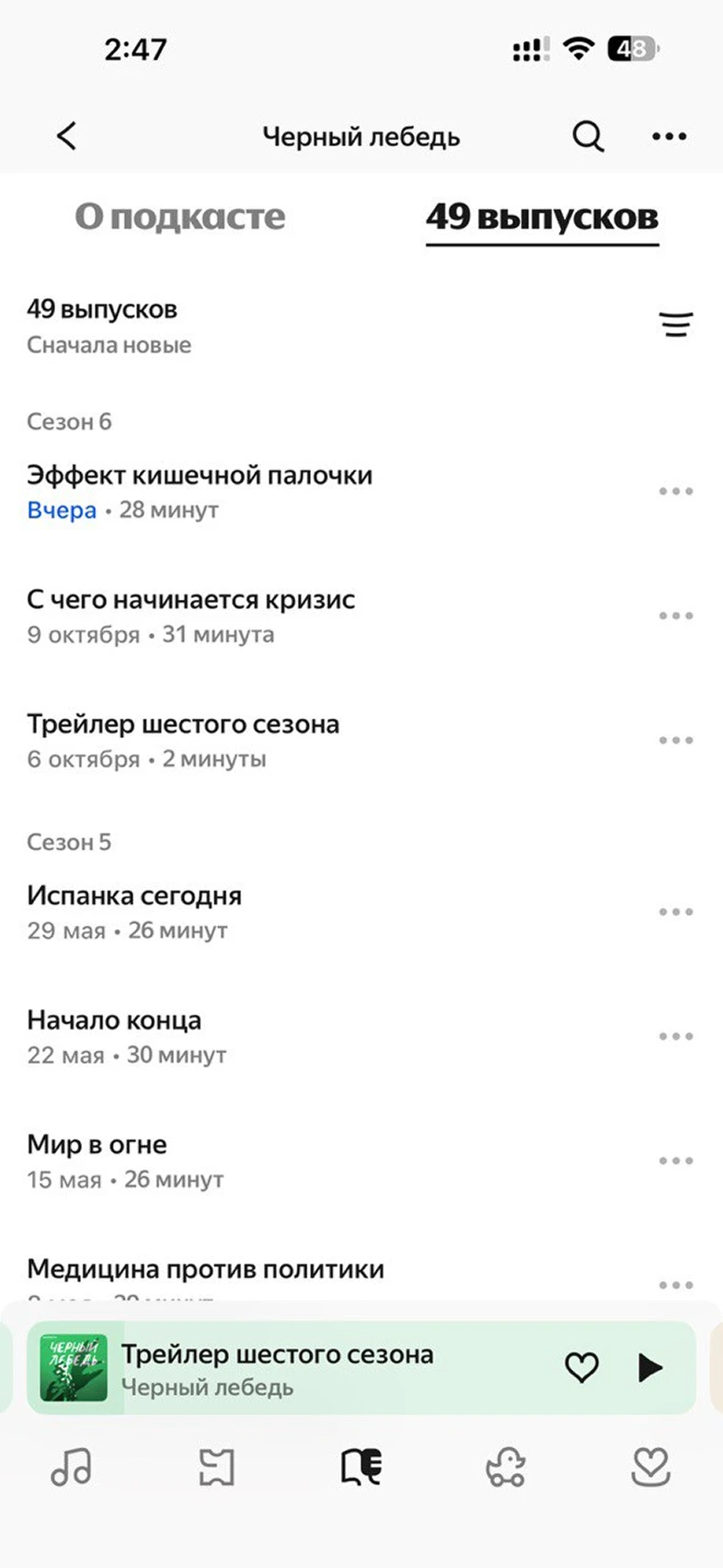
Task: Go back from the Черный лебедь podcast
Action: tap(66, 136)
